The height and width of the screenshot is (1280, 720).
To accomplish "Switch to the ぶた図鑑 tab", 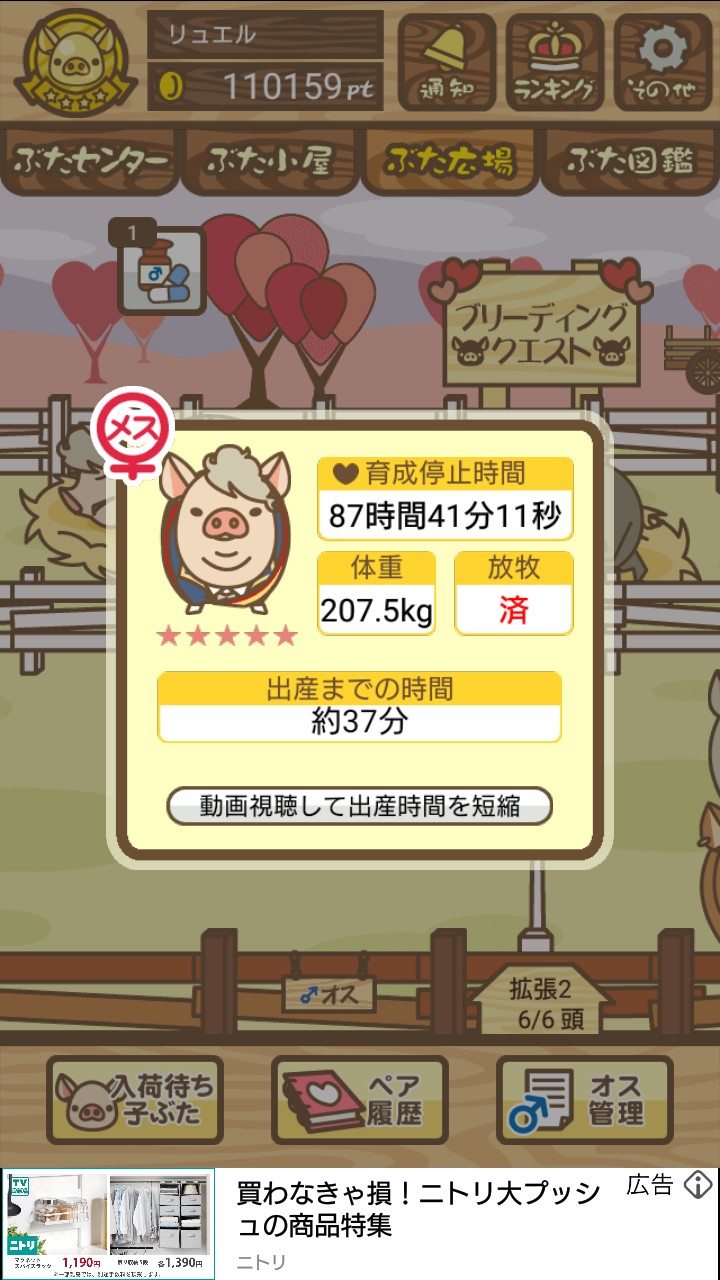I will pos(630,161).
